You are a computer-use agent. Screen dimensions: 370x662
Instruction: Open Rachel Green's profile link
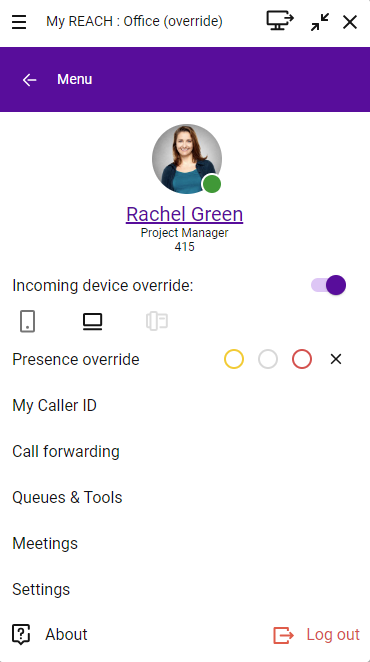point(185,214)
